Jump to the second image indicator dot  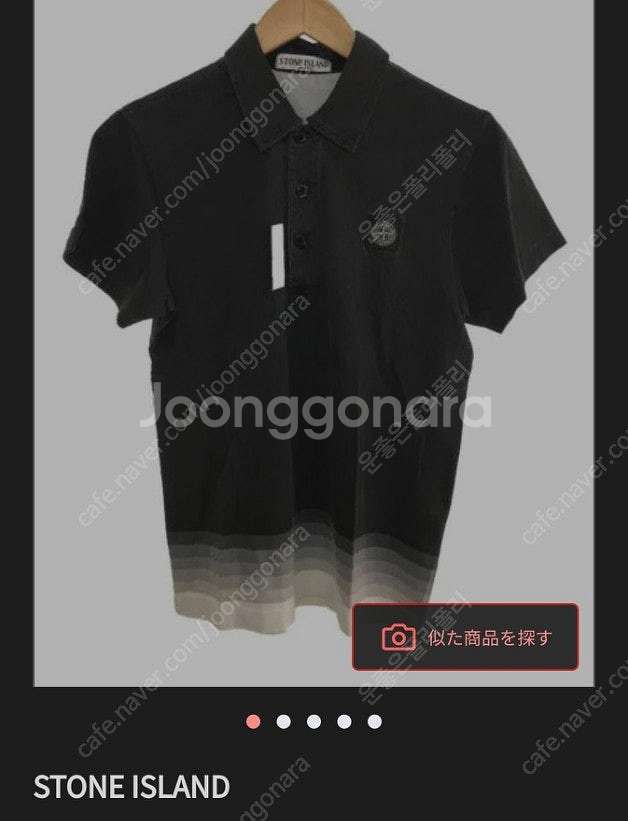click(x=284, y=721)
